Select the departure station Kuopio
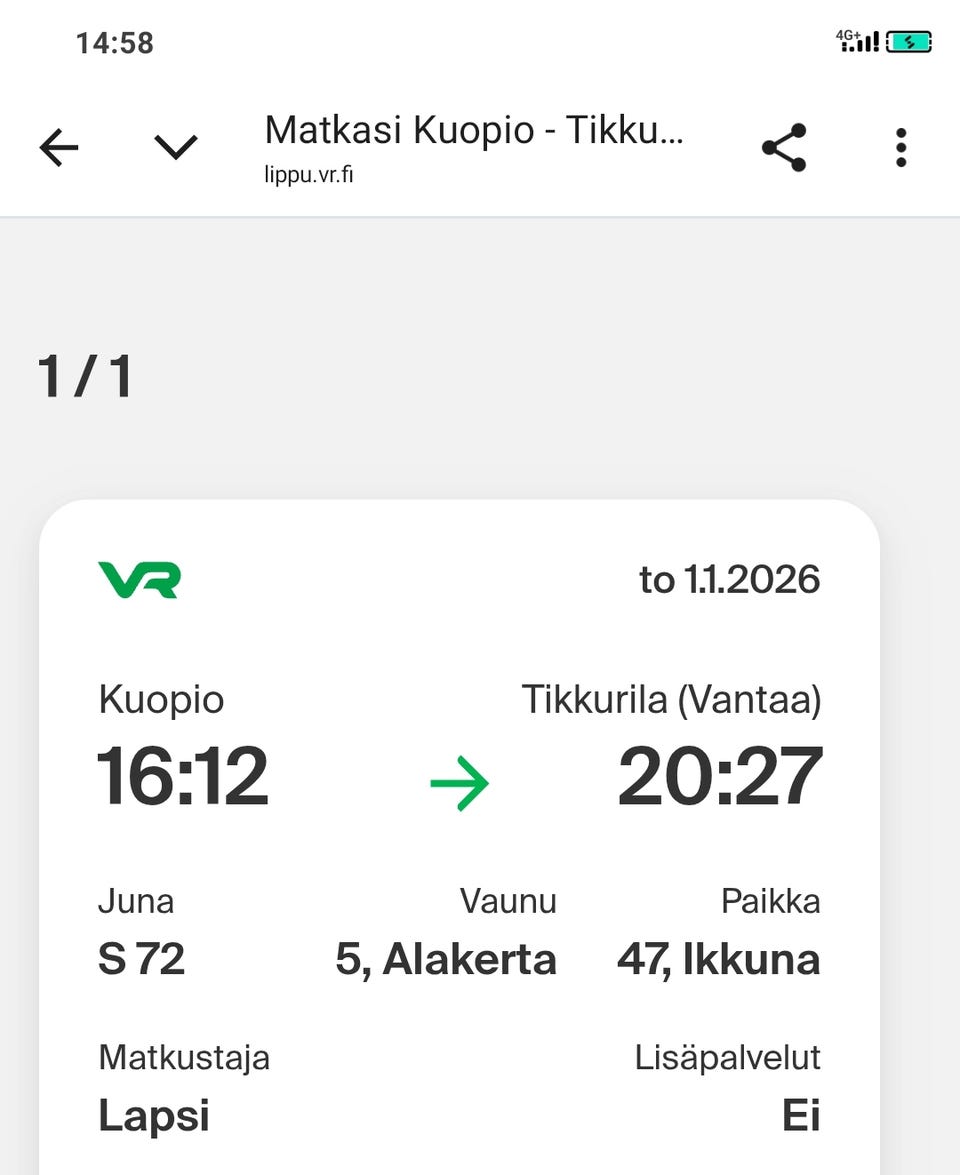Image resolution: width=960 pixels, height=1175 pixels. point(160,700)
